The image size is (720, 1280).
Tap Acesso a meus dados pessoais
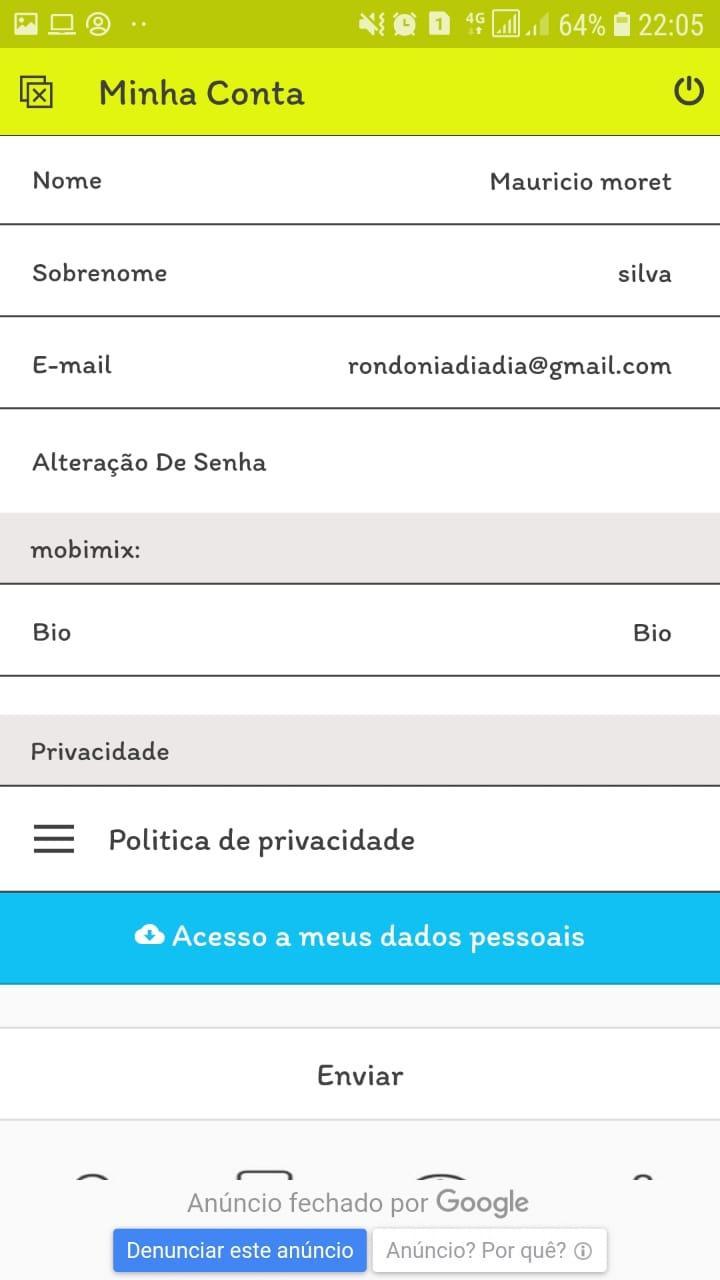tap(360, 937)
